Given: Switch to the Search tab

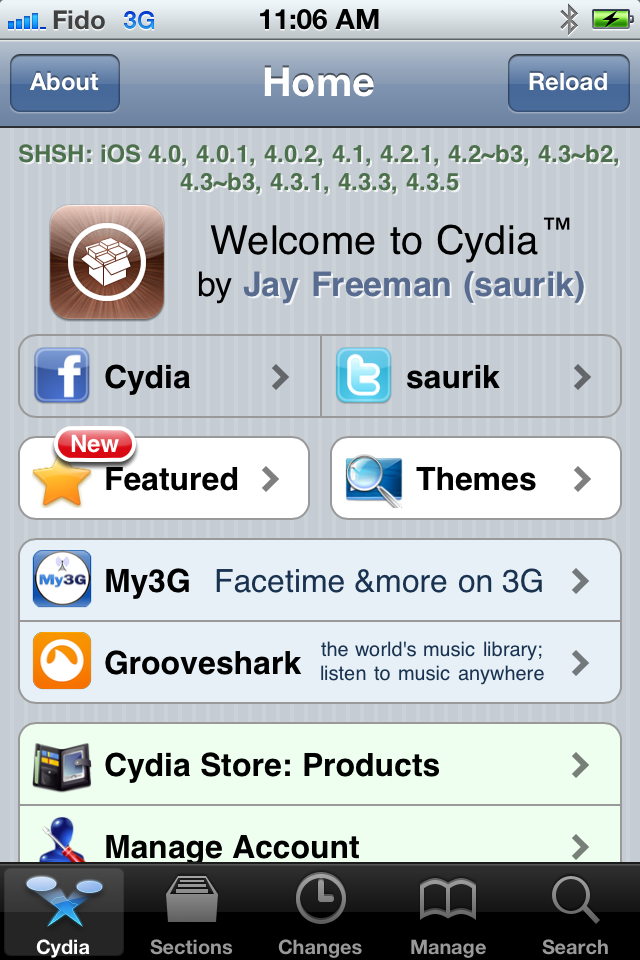Looking at the screenshot, I should pos(575,913).
